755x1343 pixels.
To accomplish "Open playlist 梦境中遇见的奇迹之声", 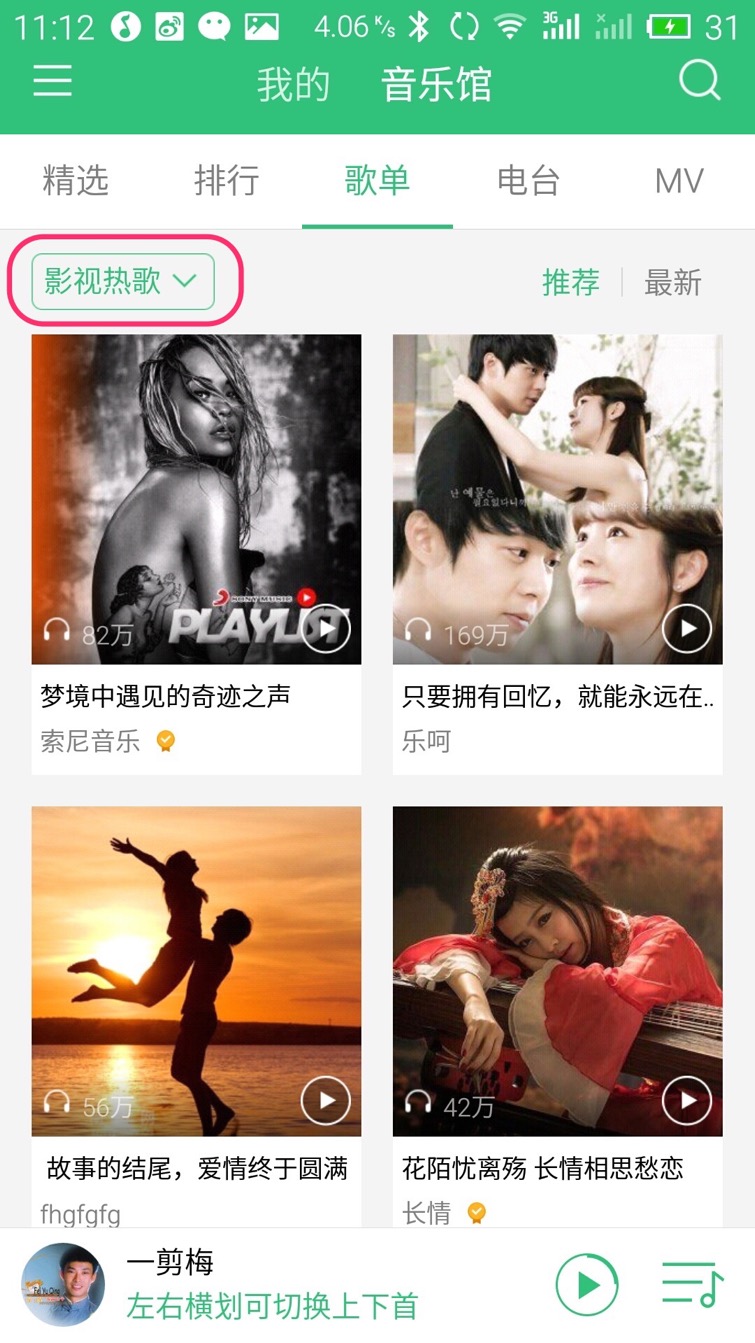I will [x=196, y=500].
